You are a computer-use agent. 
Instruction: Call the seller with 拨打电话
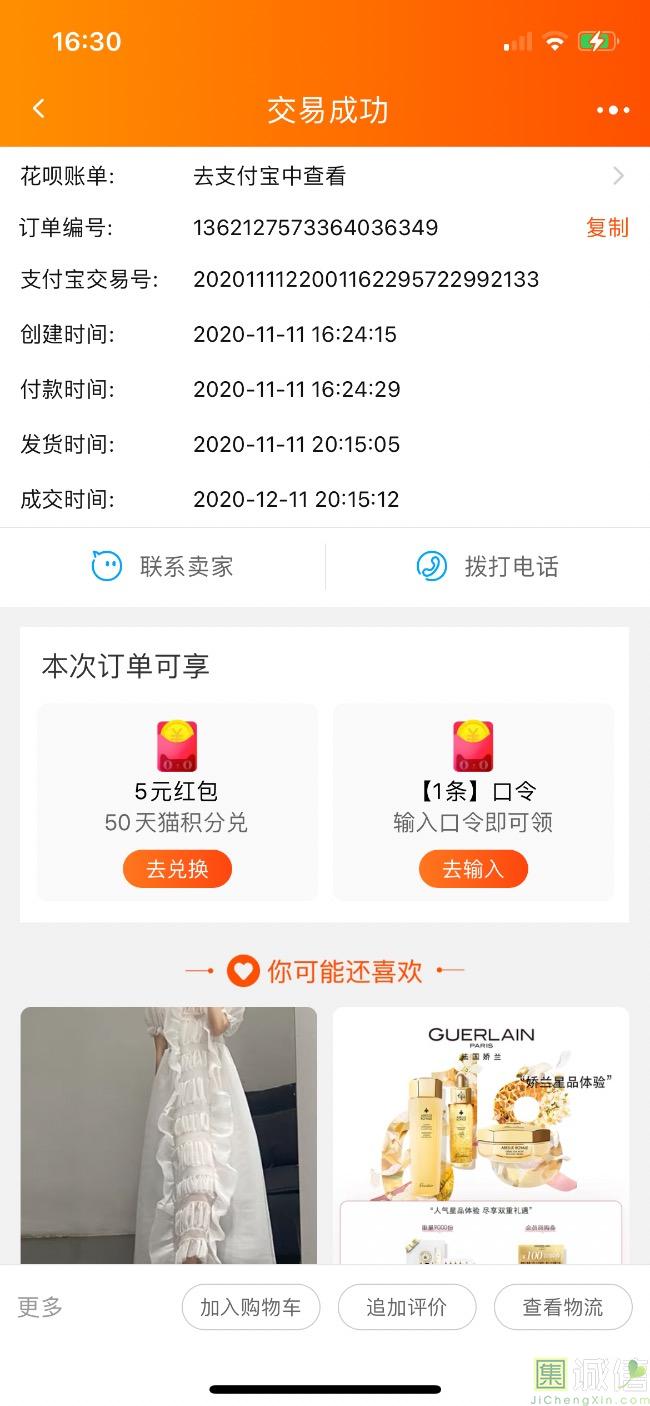point(487,567)
